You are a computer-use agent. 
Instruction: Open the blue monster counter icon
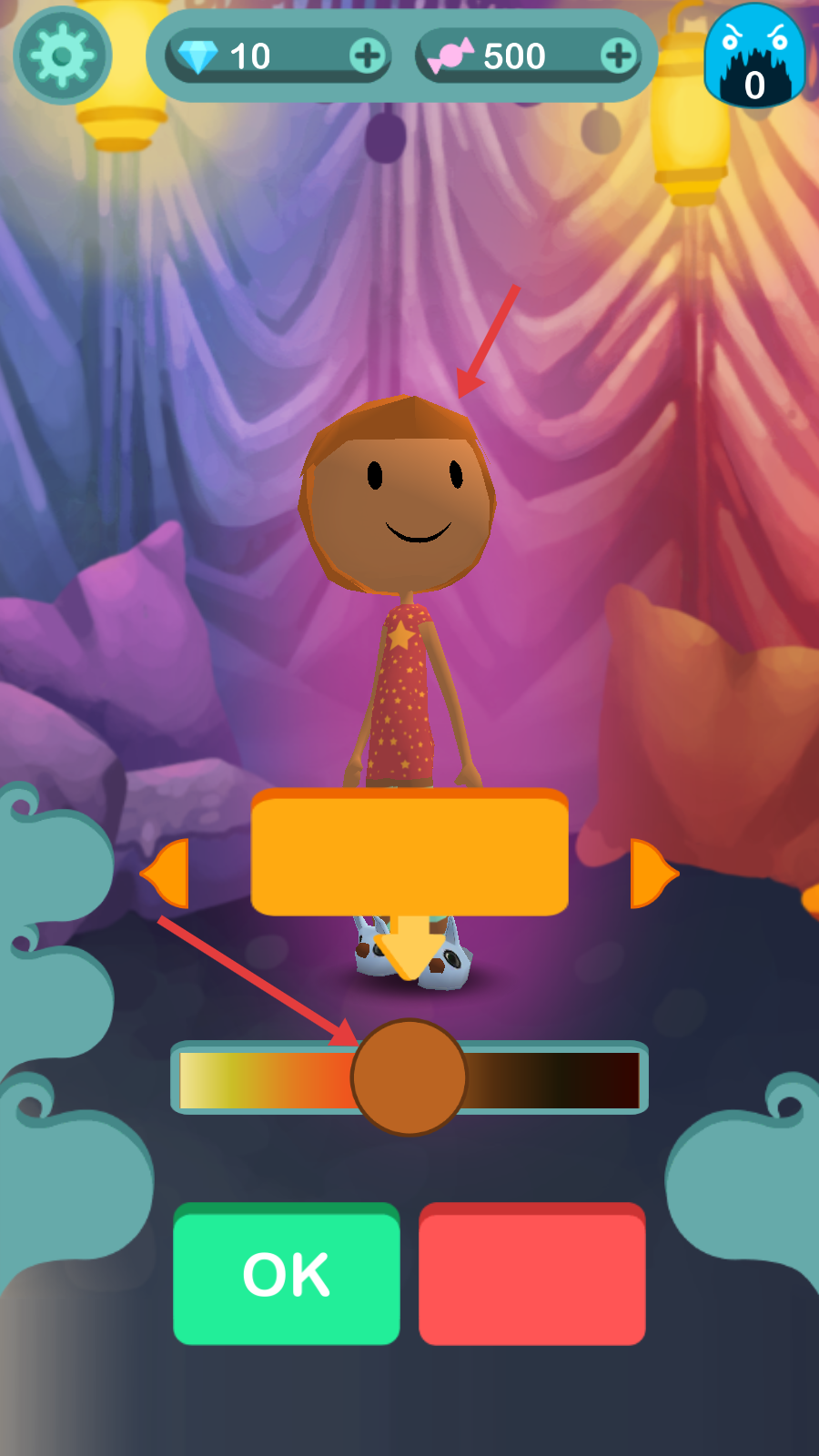click(x=754, y=56)
